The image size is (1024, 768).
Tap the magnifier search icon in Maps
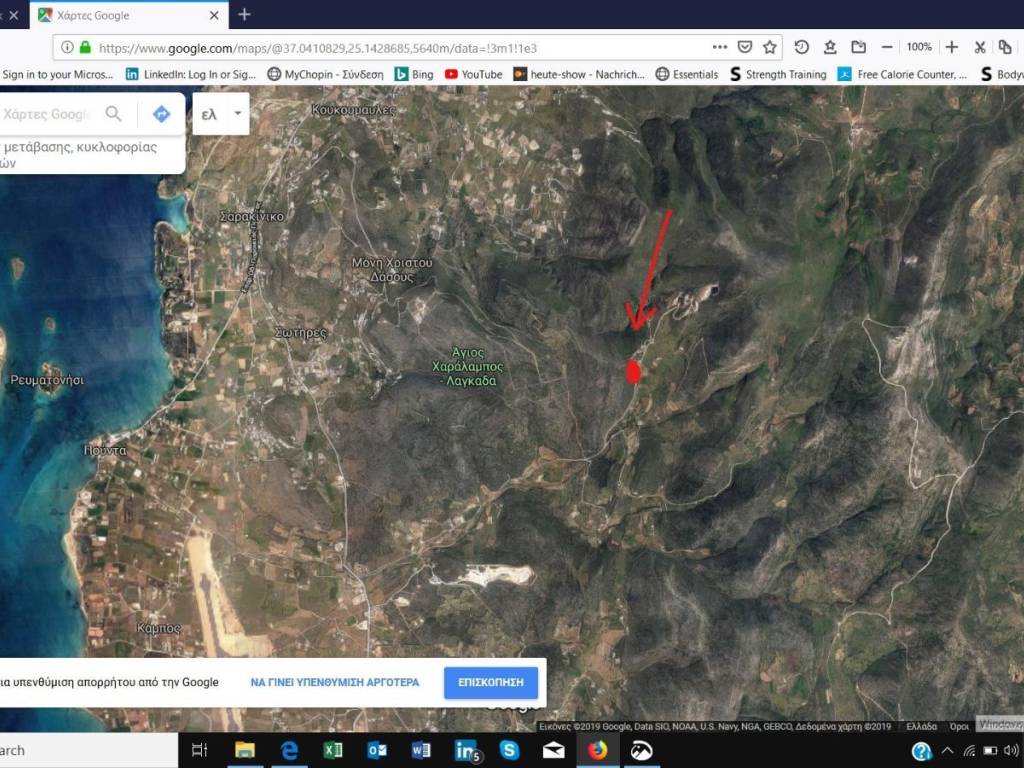(114, 114)
